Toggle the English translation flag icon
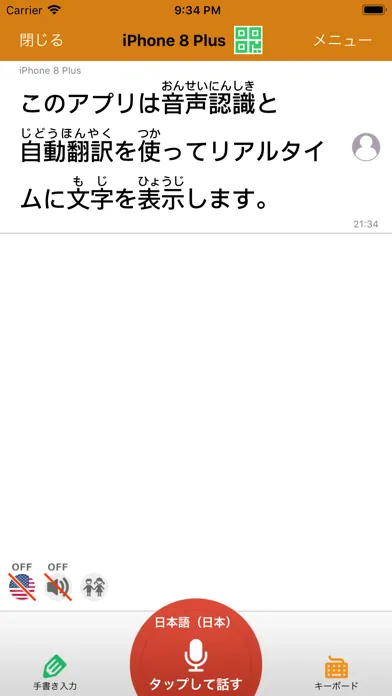The image size is (392, 696). pyautogui.click(x=22, y=586)
